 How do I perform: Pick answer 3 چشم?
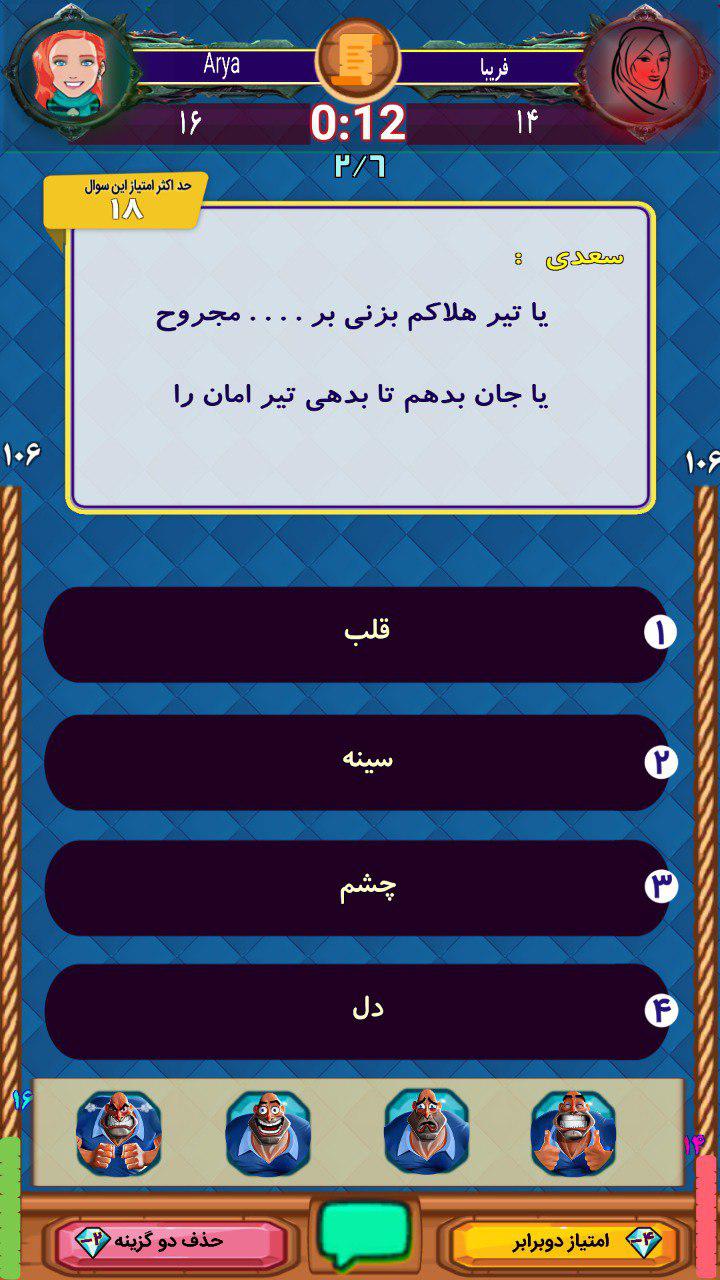[356, 888]
